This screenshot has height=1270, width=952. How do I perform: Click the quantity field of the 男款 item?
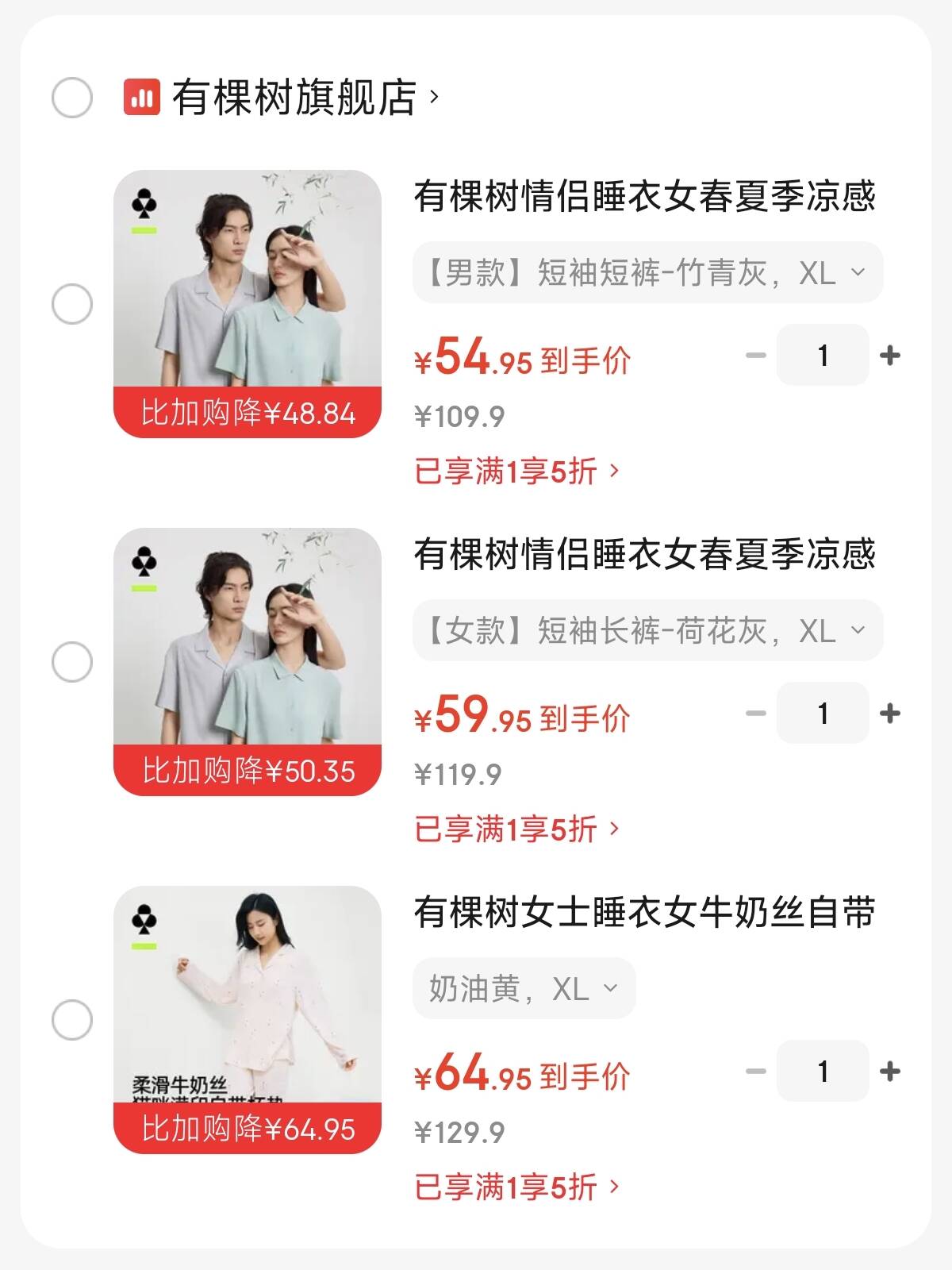822,356
